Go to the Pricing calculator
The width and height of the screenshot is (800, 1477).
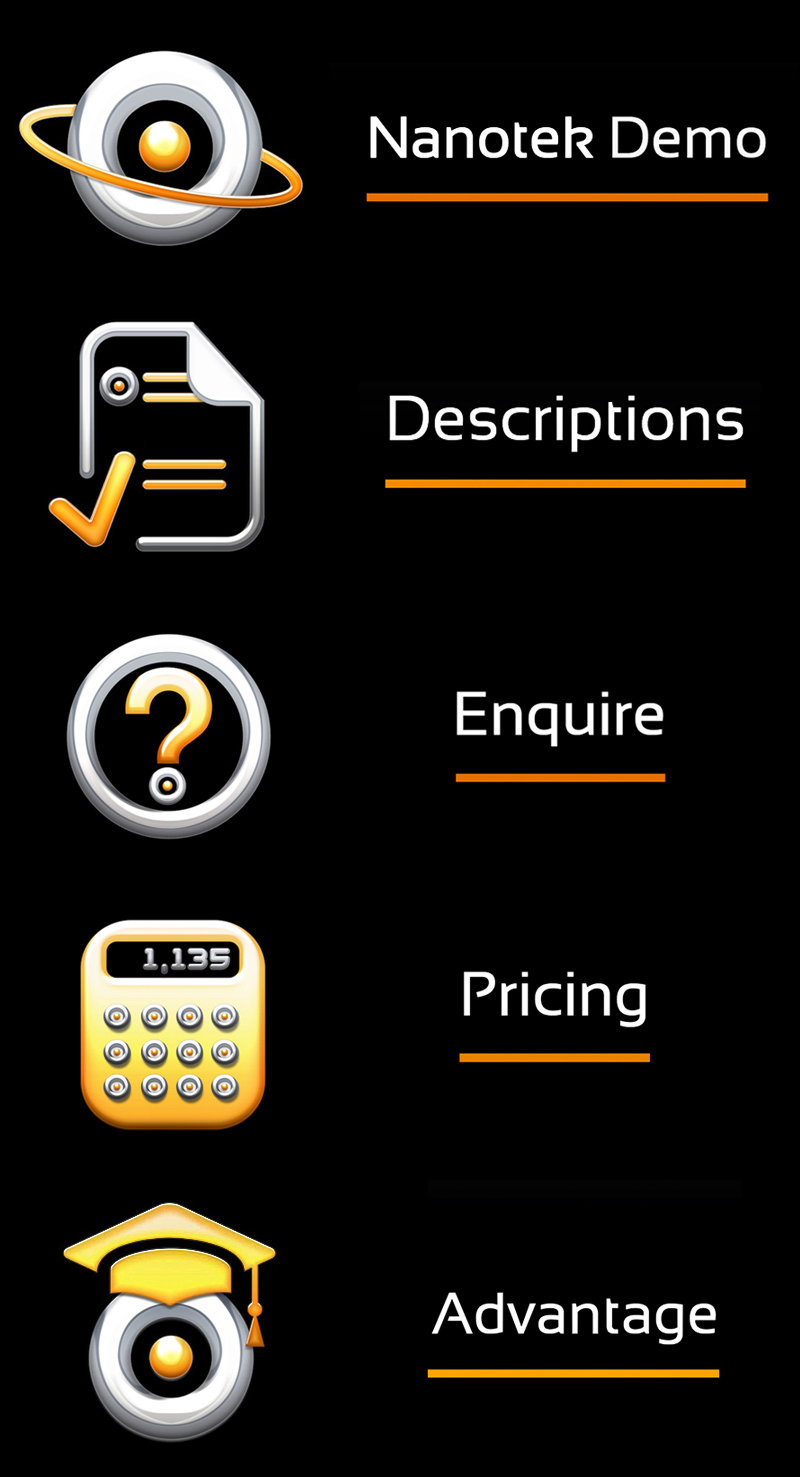(554, 996)
